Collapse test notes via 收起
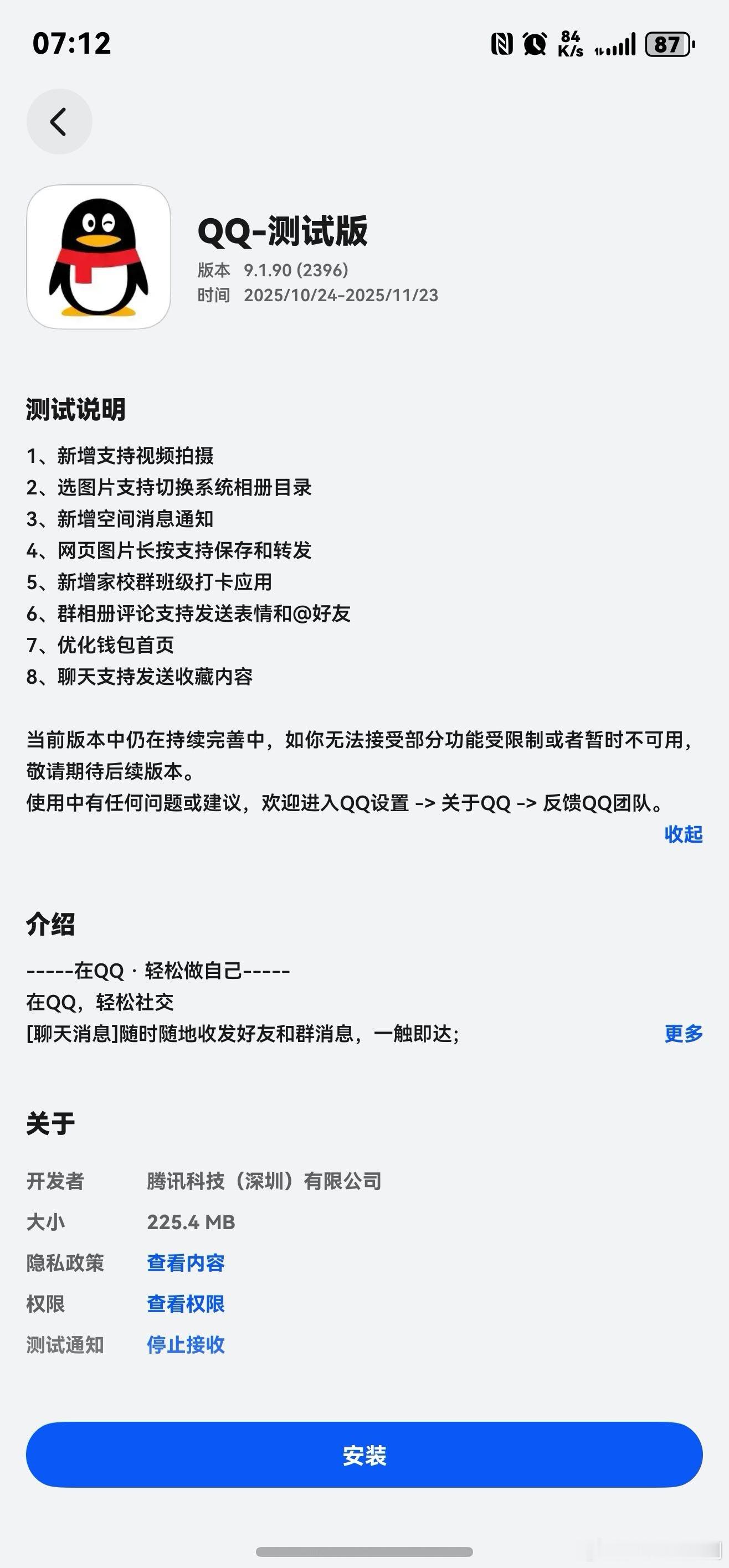 click(682, 834)
